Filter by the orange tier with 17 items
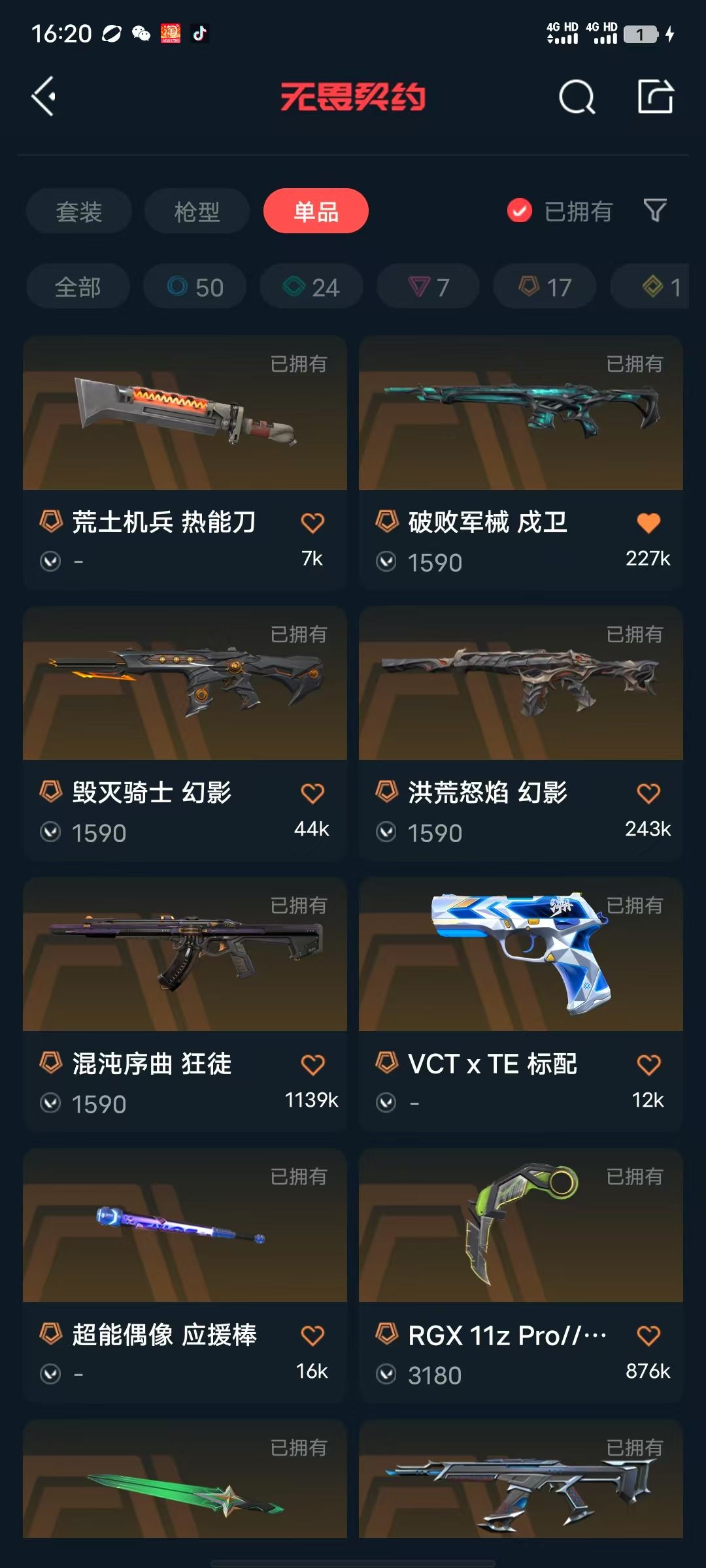The height and width of the screenshot is (1568, 706). (x=545, y=287)
